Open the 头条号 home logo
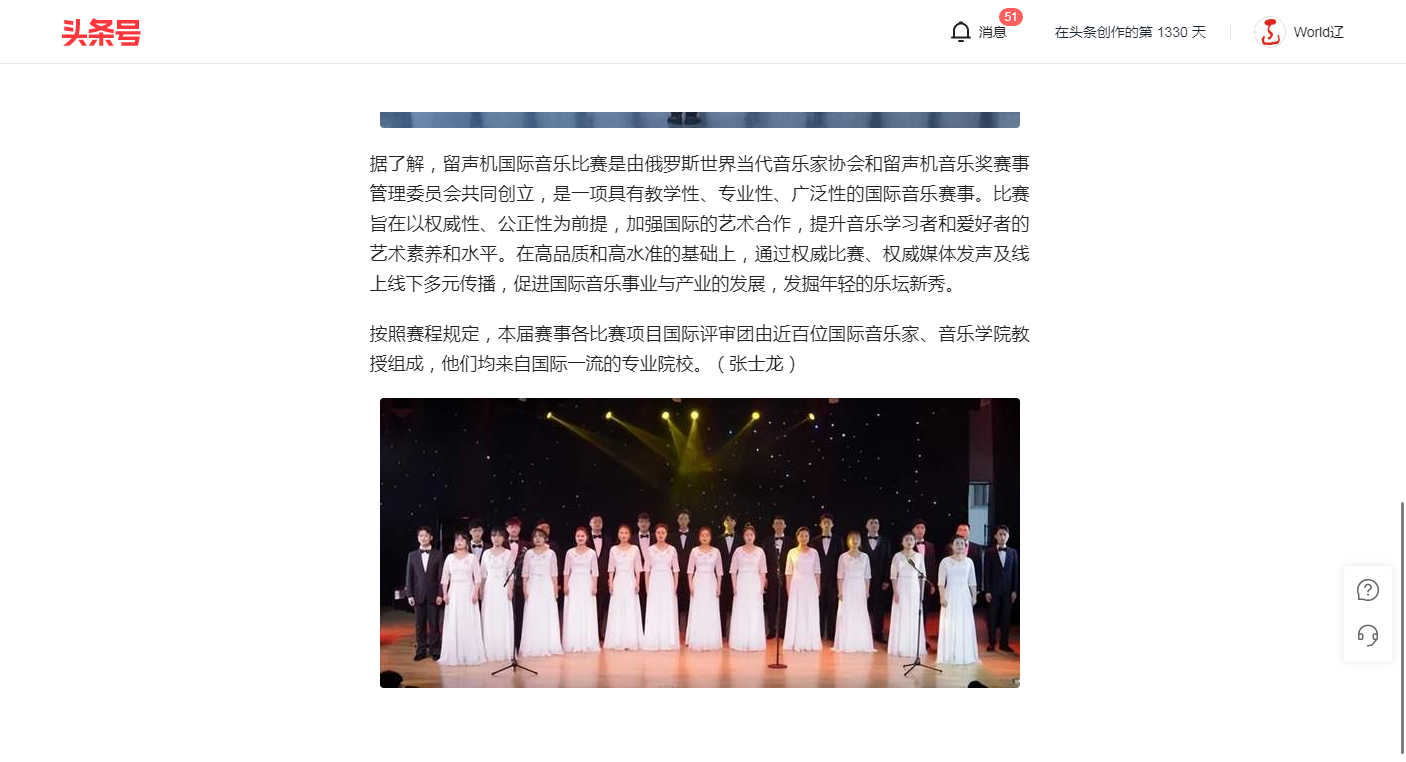 pos(101,33)
